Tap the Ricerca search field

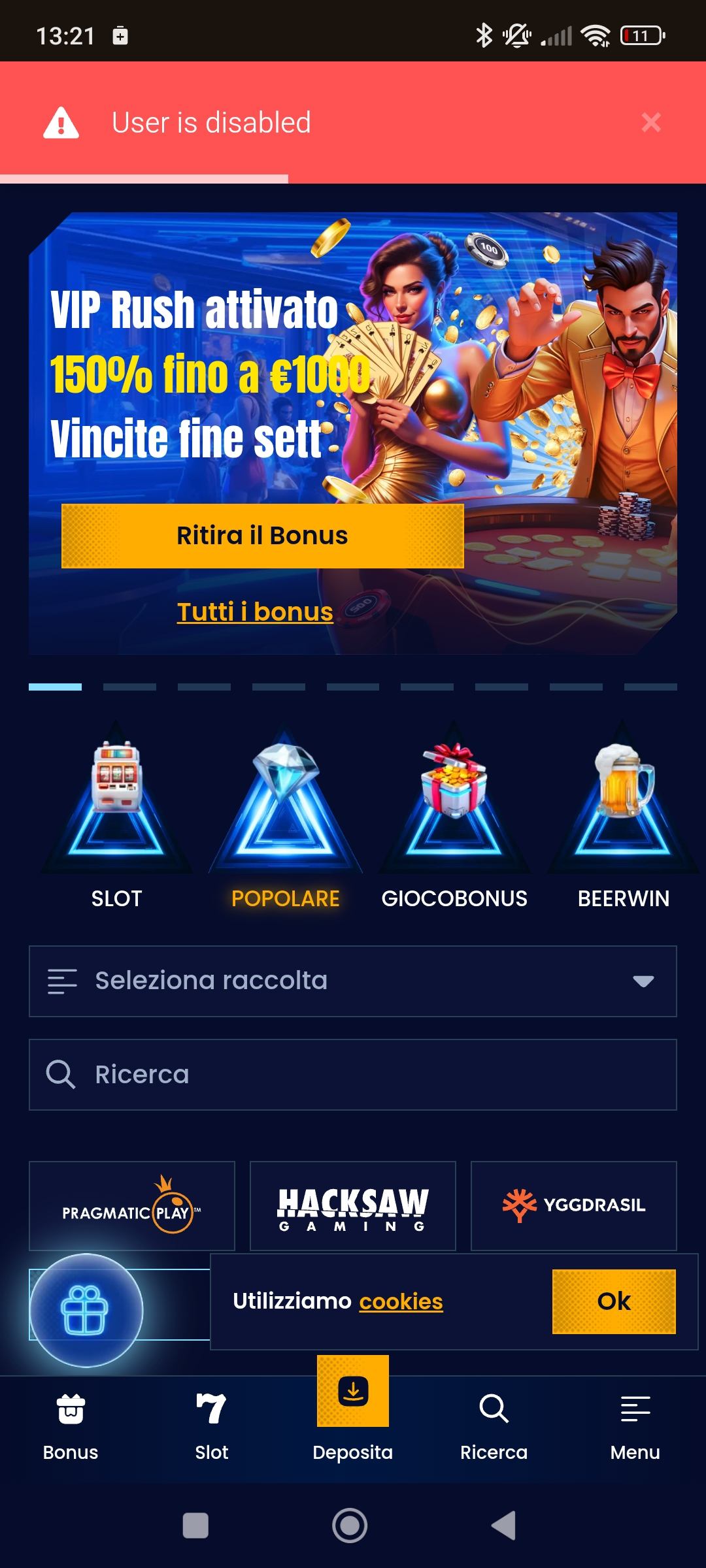click(353, 1074)
